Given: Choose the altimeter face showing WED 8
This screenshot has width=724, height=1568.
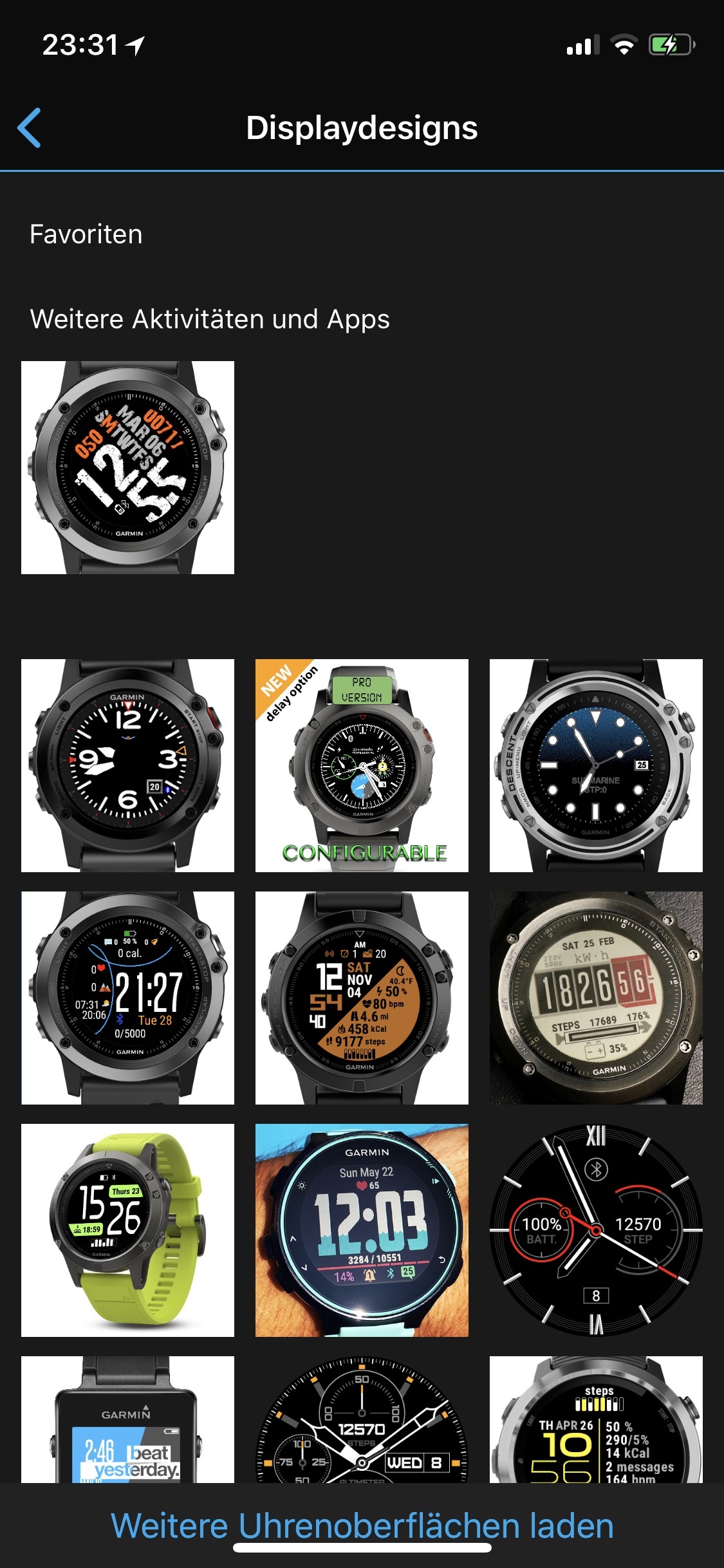Looking at the screenshot, I should (x=362, y=1419).
